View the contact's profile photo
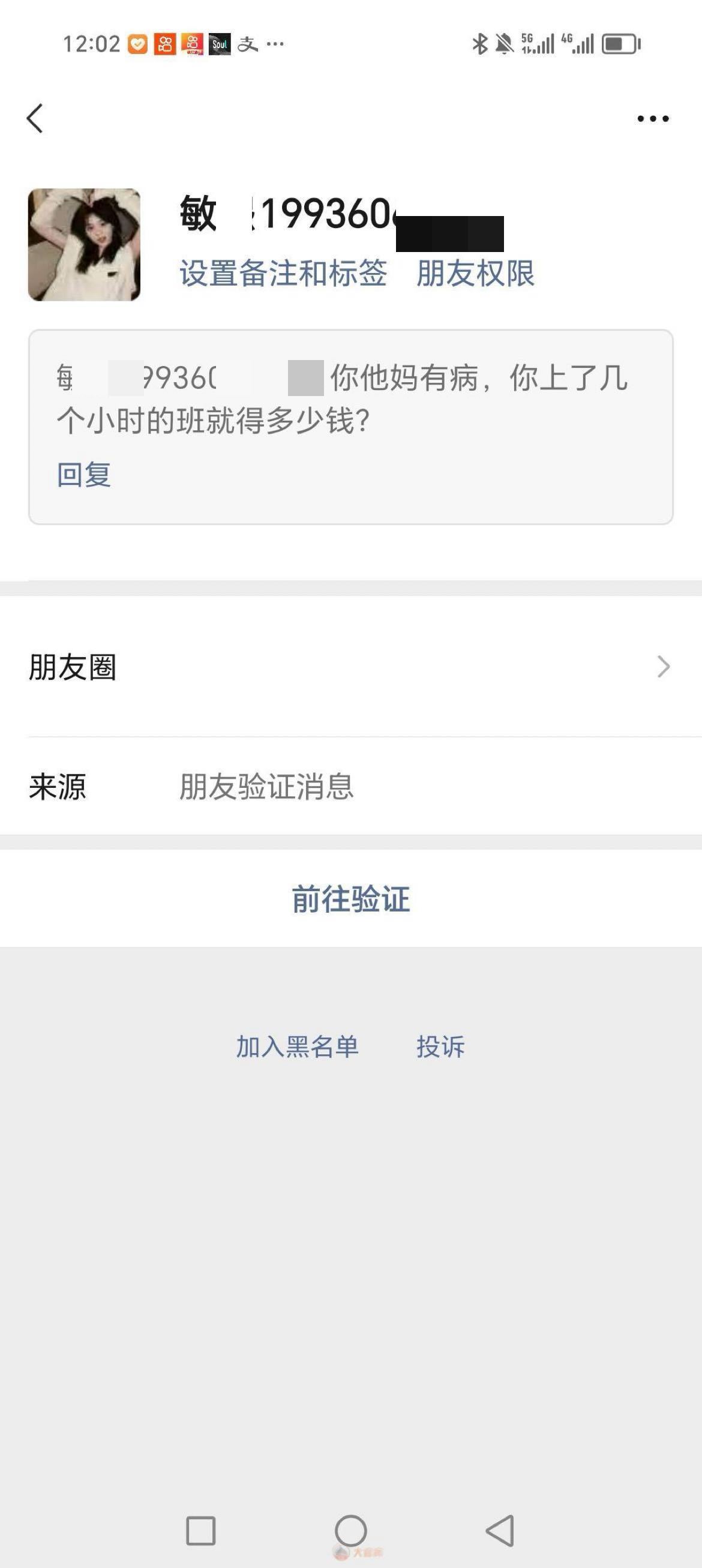 pyautogui.click(x=85, y=245)
